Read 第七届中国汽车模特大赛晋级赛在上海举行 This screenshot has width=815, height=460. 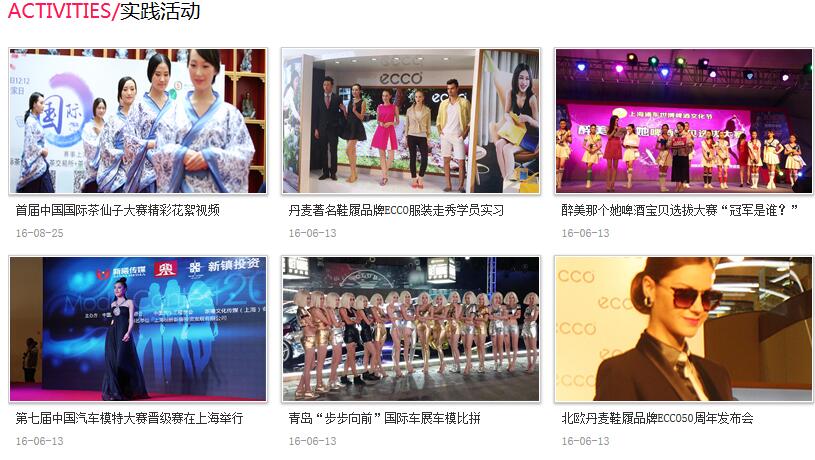129,418
